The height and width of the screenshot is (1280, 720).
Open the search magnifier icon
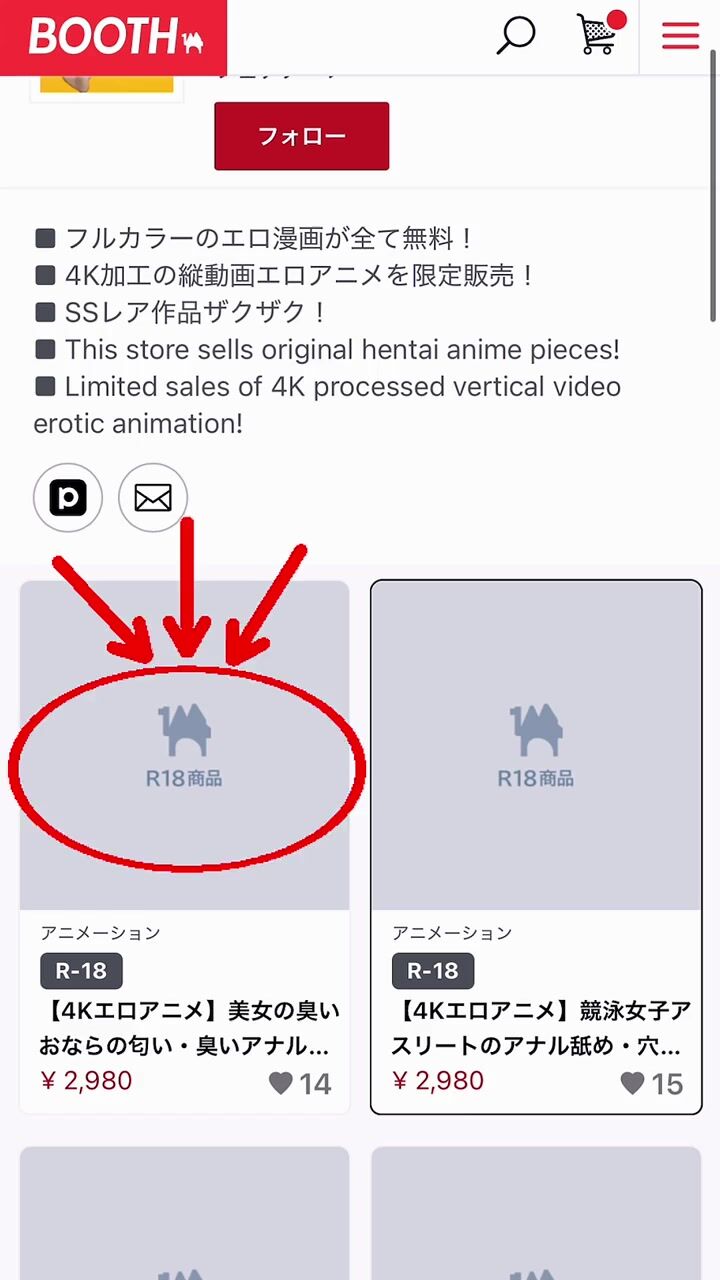516,36
